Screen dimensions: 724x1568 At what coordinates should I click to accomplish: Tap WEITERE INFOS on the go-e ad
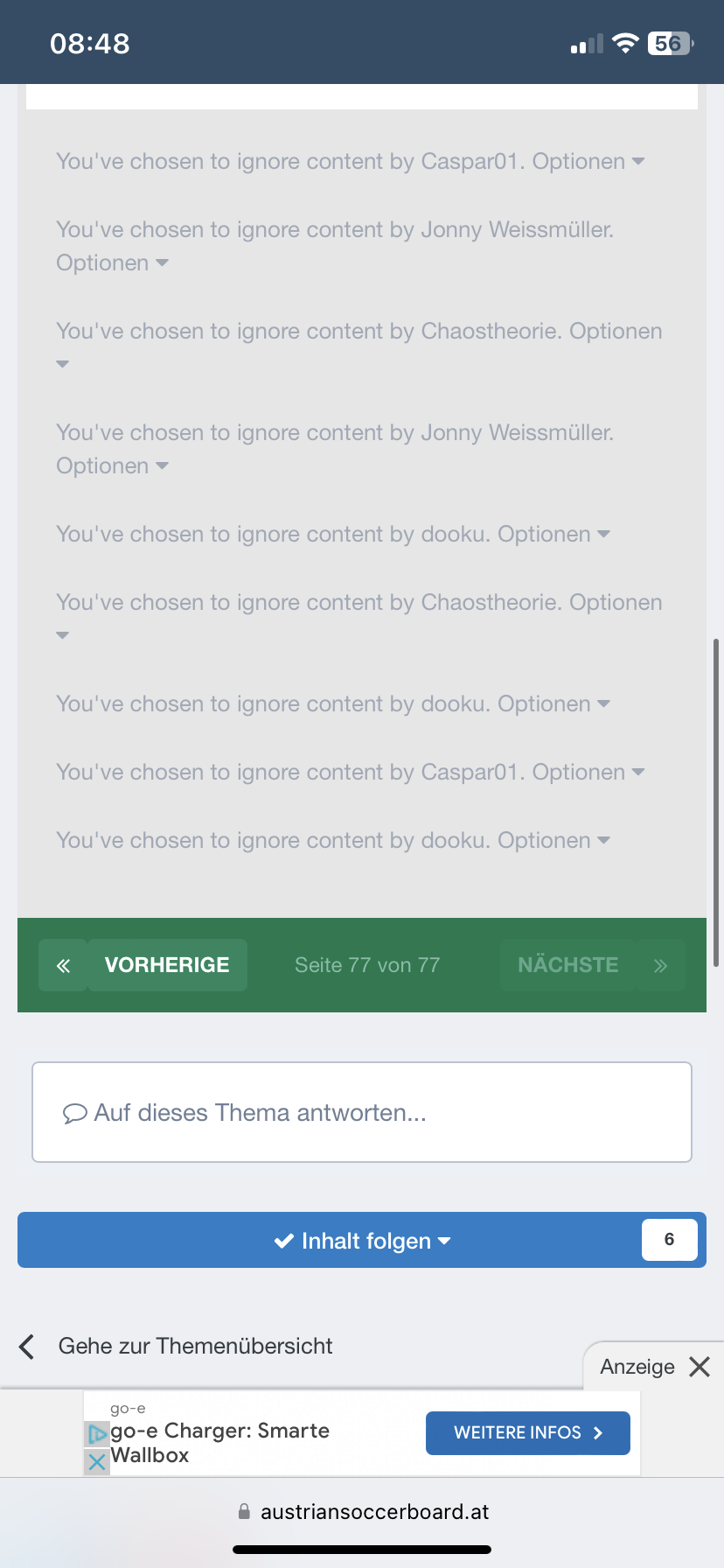tap(528, 1432)
